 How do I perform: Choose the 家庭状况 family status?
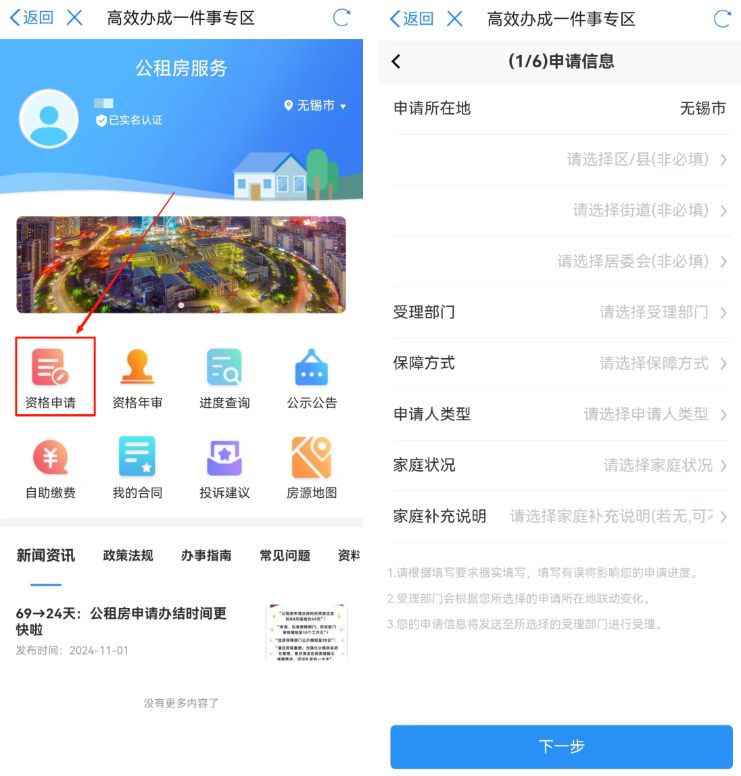click(561, 465)
